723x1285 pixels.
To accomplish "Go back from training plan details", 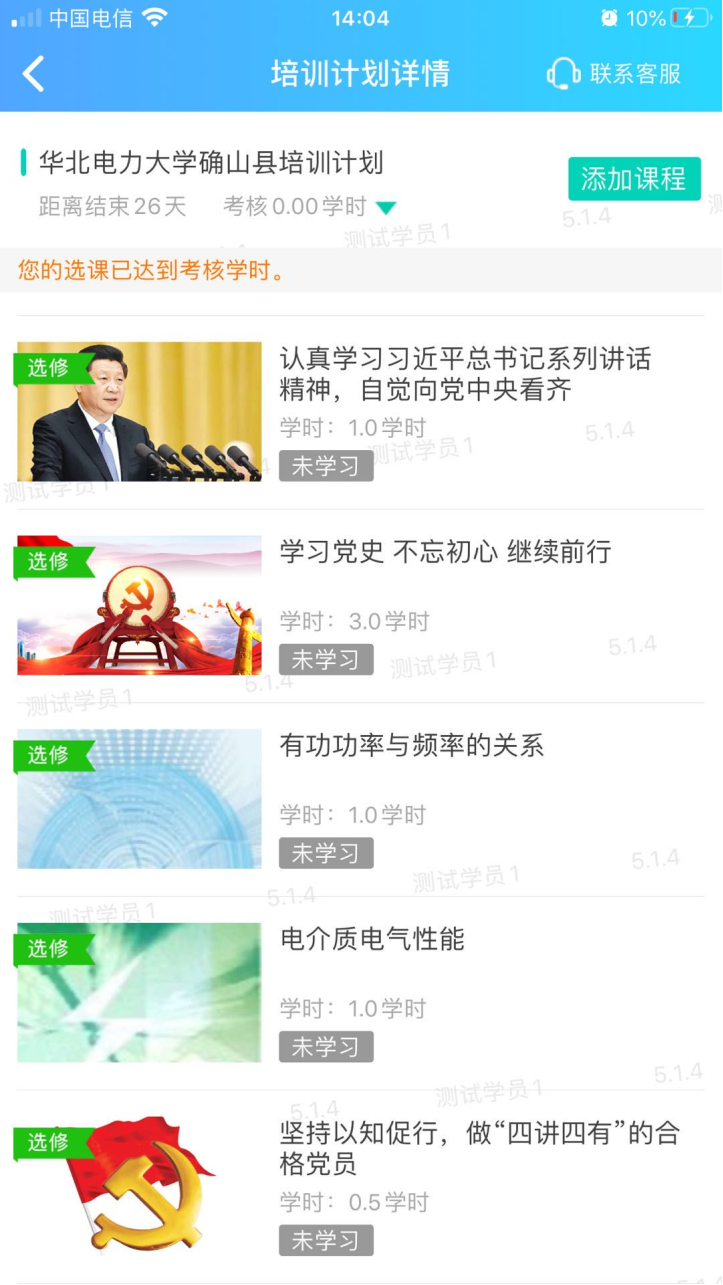I will pos(34,74).
